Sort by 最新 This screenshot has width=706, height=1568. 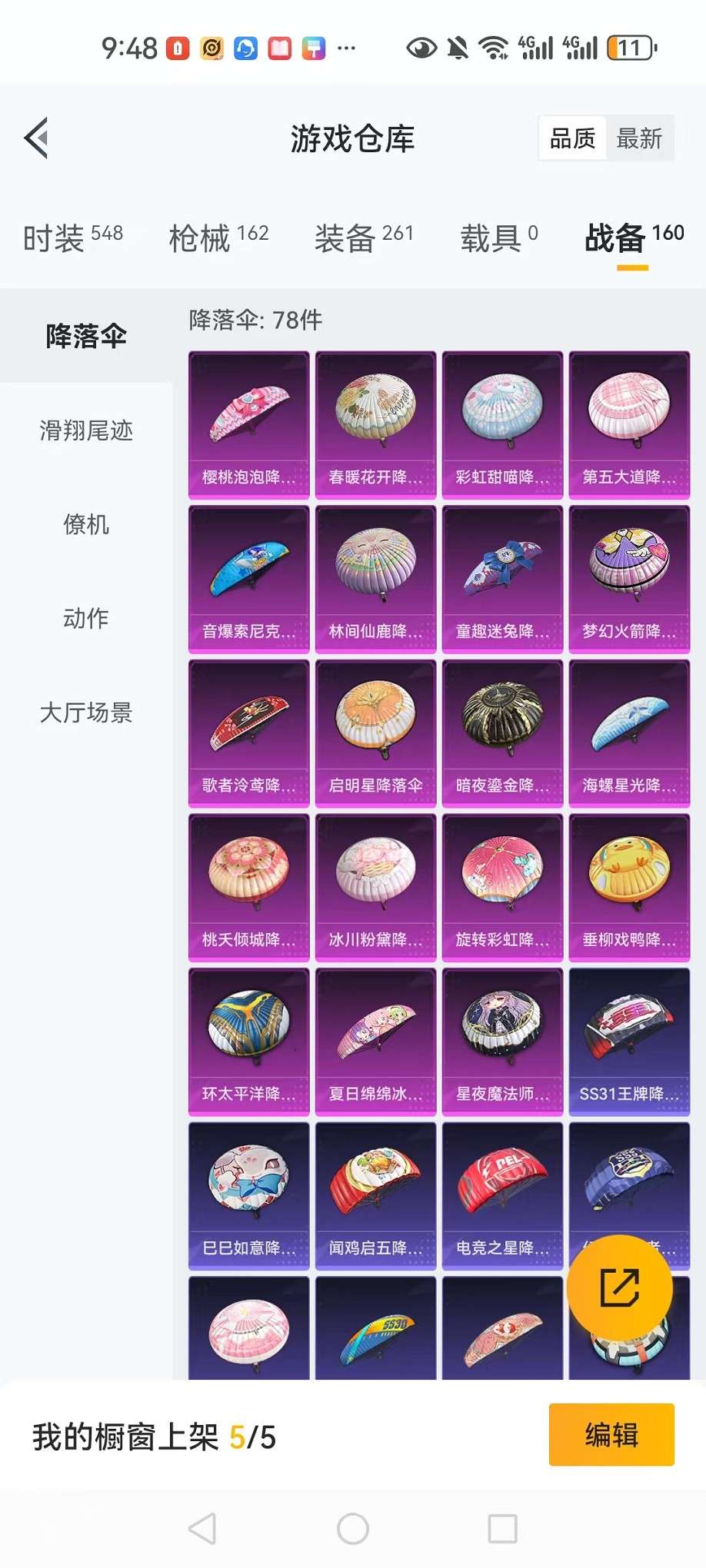(638, 138)
